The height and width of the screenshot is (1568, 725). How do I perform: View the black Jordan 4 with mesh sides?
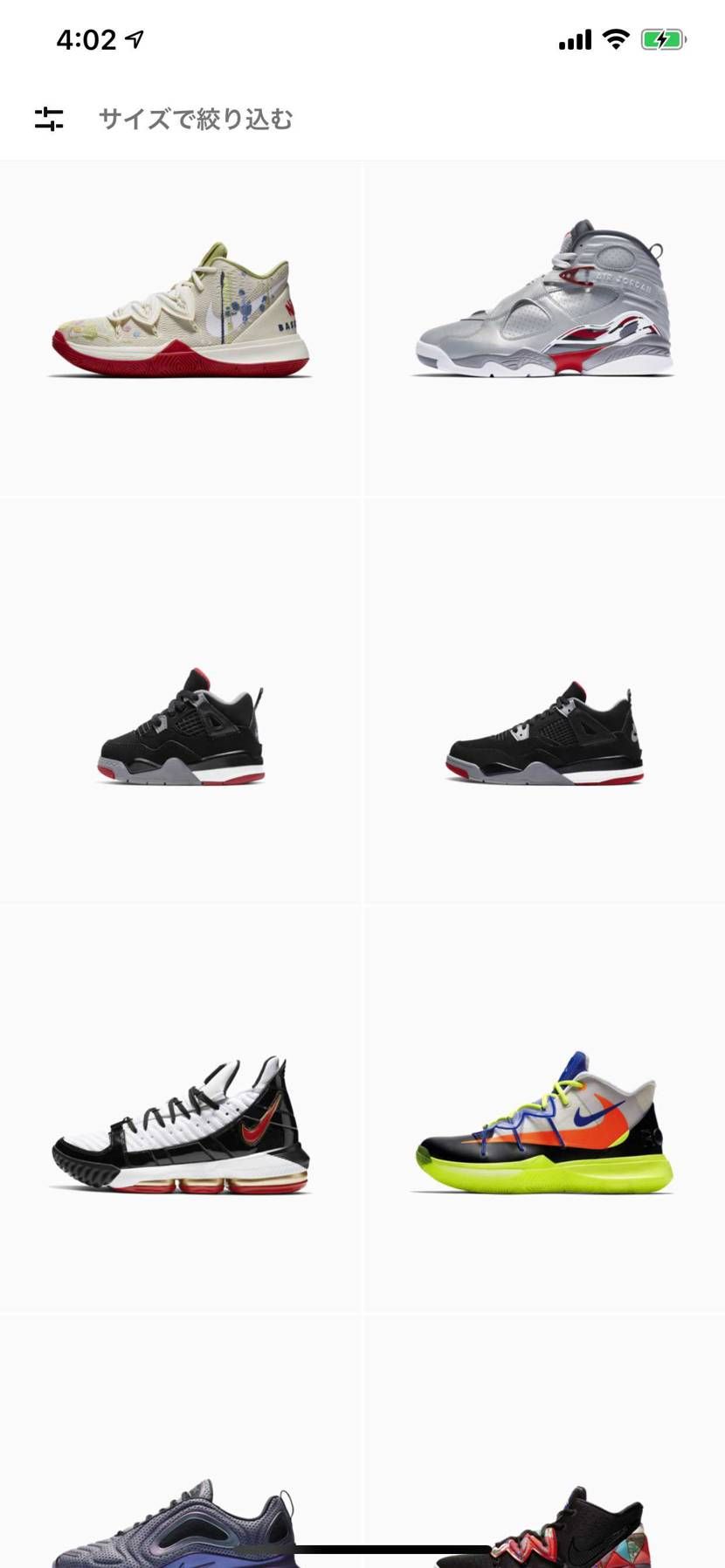(545, 735)
